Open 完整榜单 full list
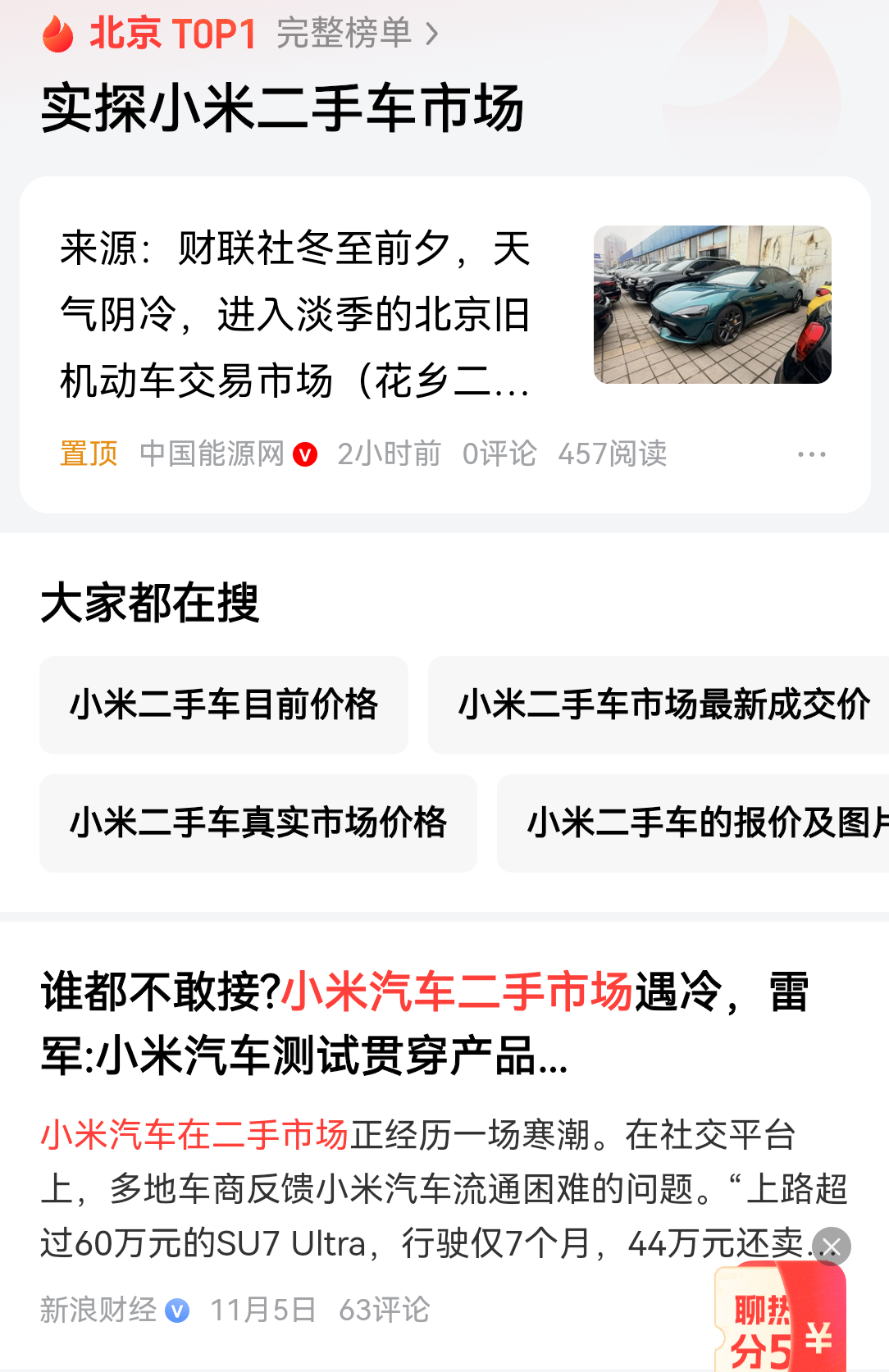Image resolution: width=889 pixels, height=1372 pixels. point(341,34)
